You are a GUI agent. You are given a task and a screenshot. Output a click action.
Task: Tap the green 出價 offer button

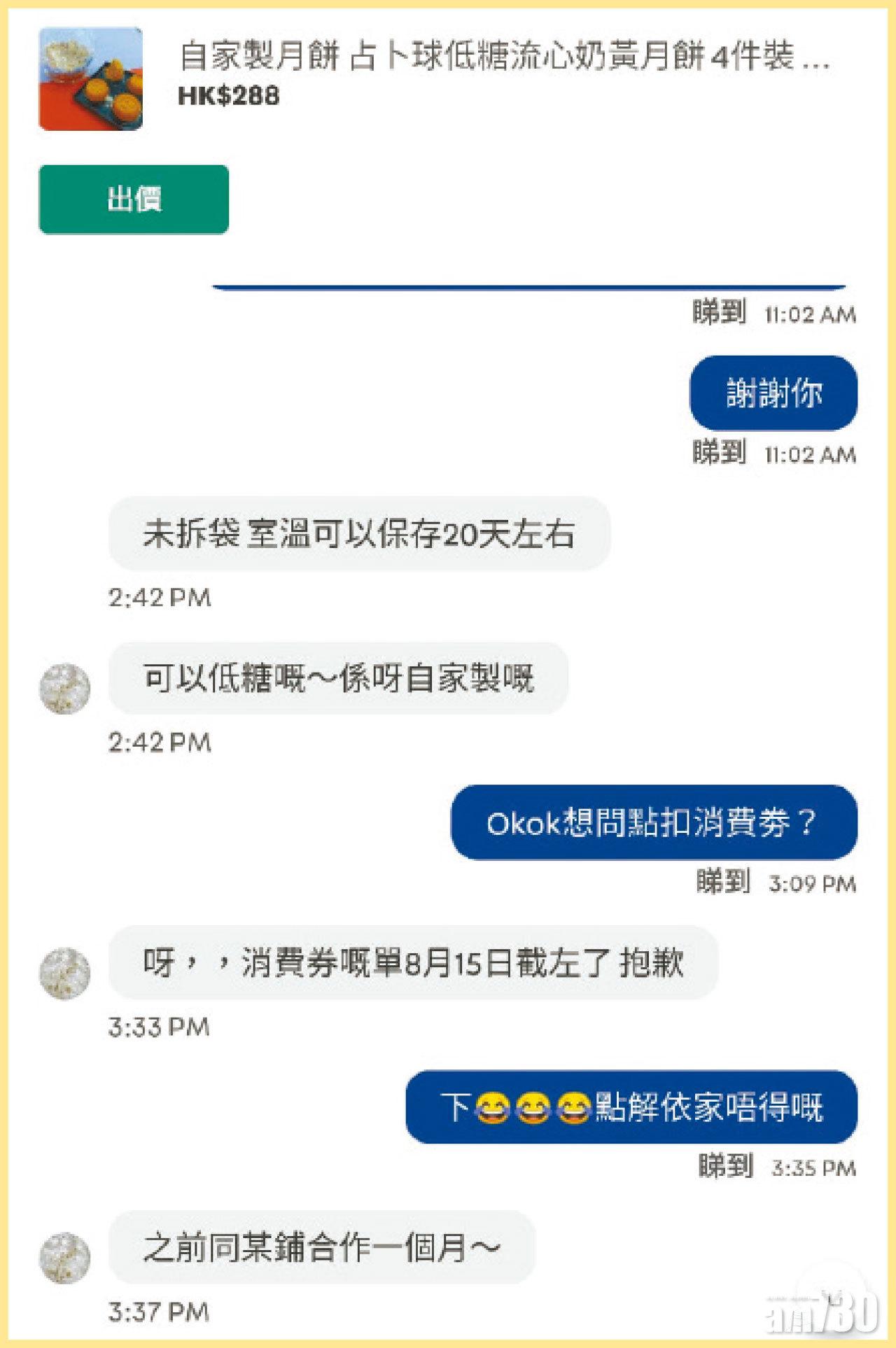pyautogui.click(x=134, y=199)
